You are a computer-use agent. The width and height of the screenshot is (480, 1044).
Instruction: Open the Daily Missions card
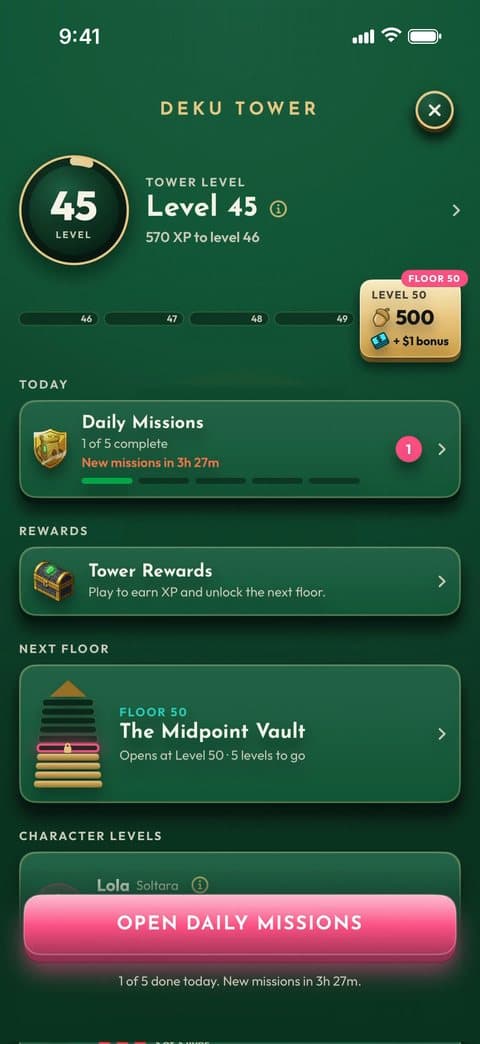pyautogui.click(x=240, y=449)
